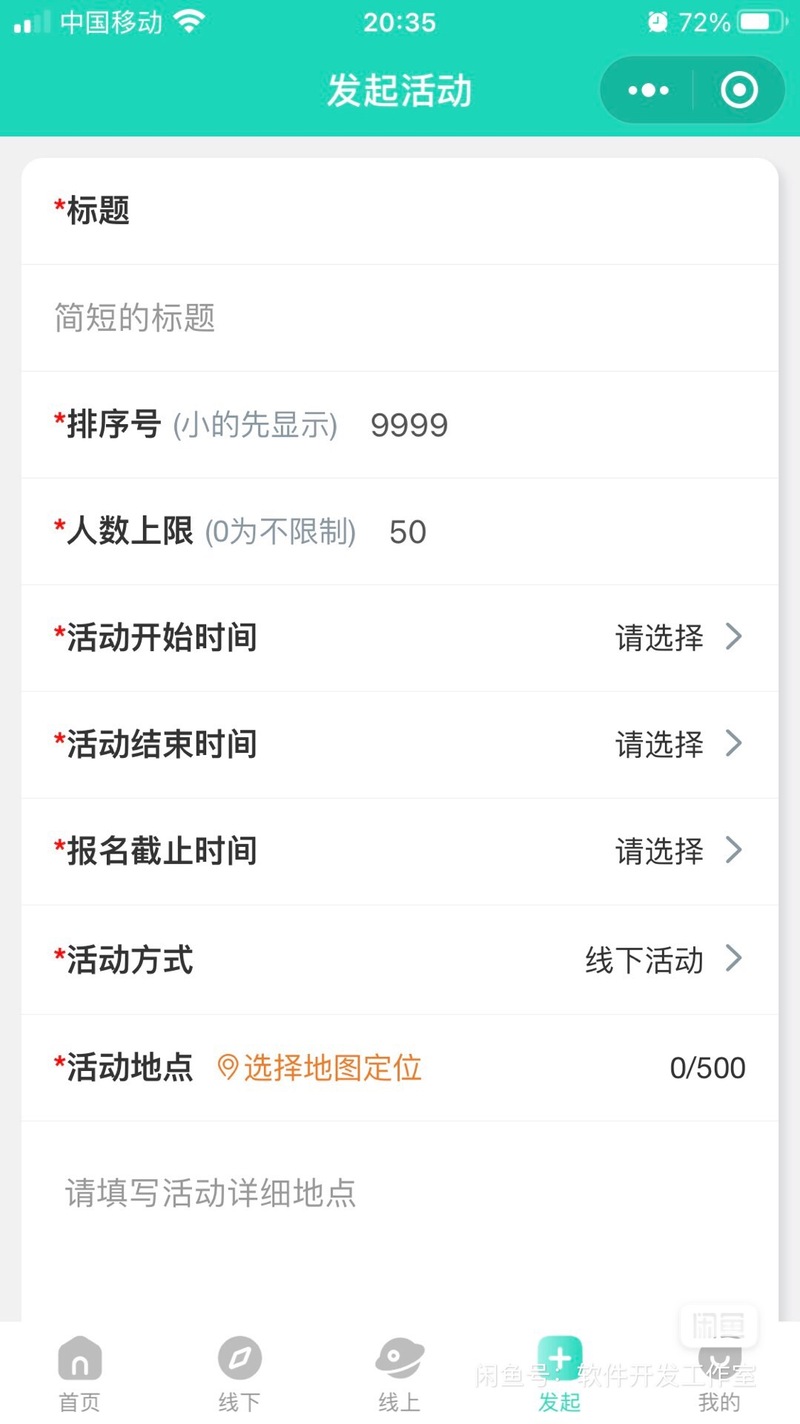Tap 选择地图定位 link
The image size is (800, 1424).
click(x=320, y=1068)
